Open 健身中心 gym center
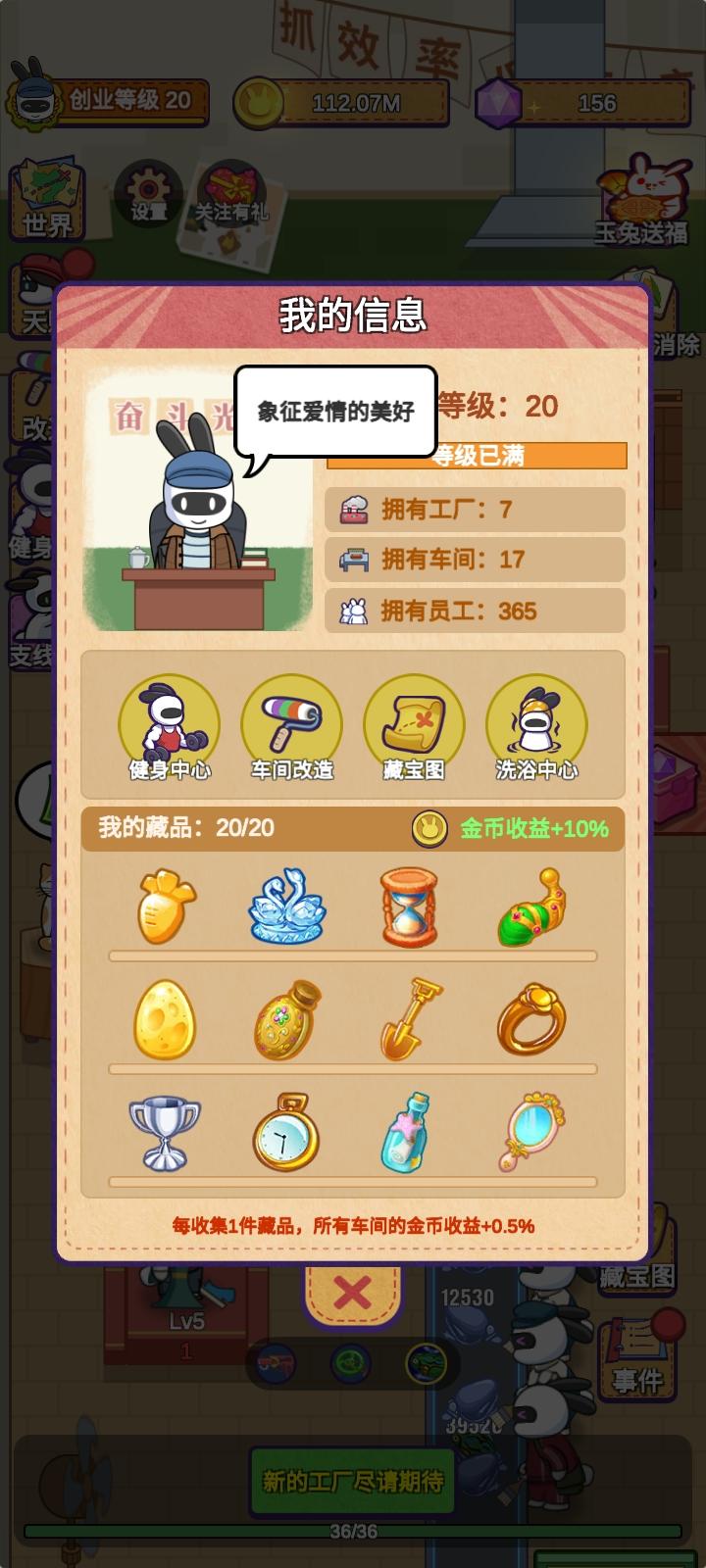Viewport: 706px width, 1568px height. pos(170,727)
